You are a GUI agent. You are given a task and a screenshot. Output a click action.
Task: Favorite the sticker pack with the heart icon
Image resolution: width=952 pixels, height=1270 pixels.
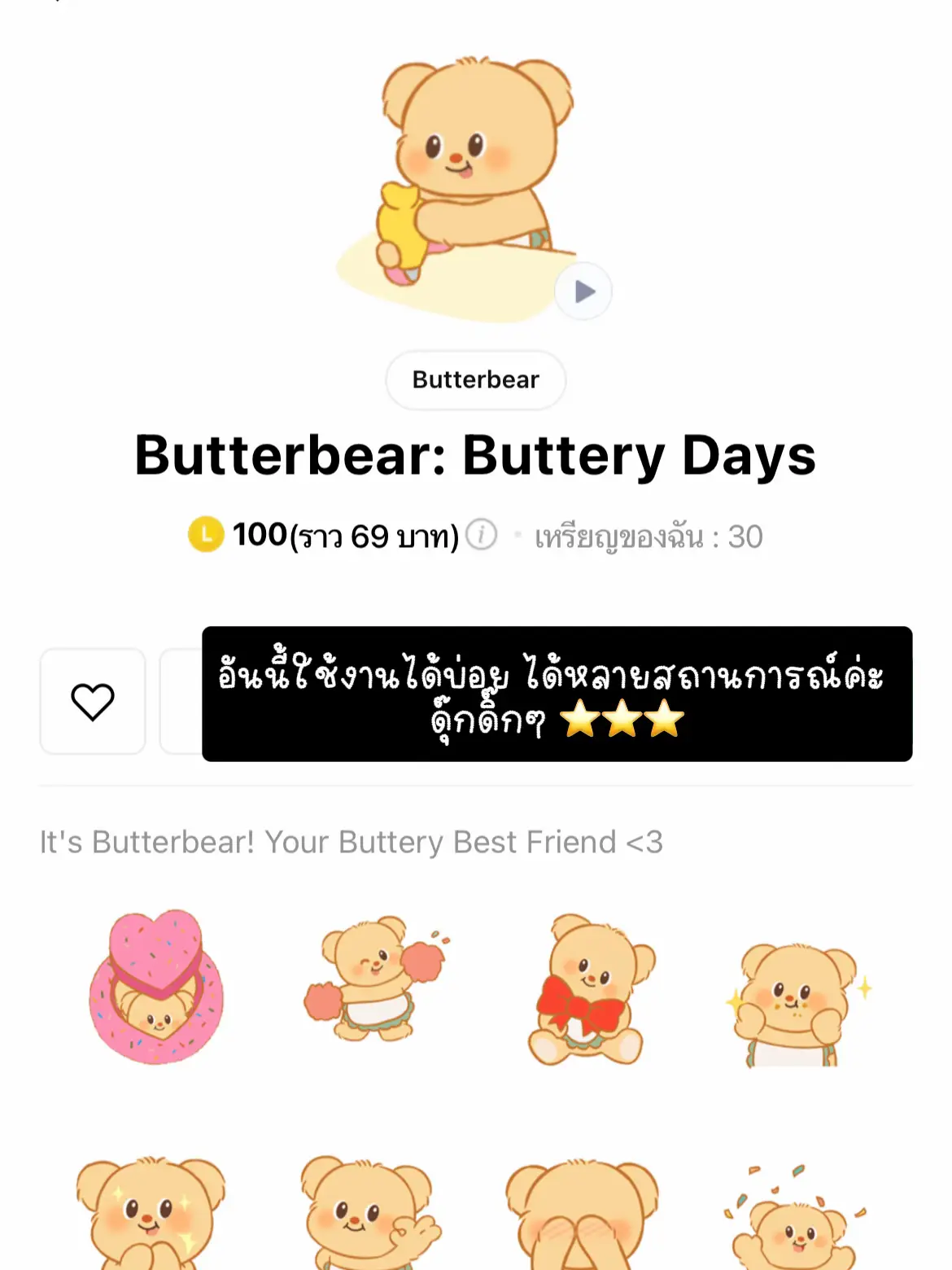pos(92,702)
